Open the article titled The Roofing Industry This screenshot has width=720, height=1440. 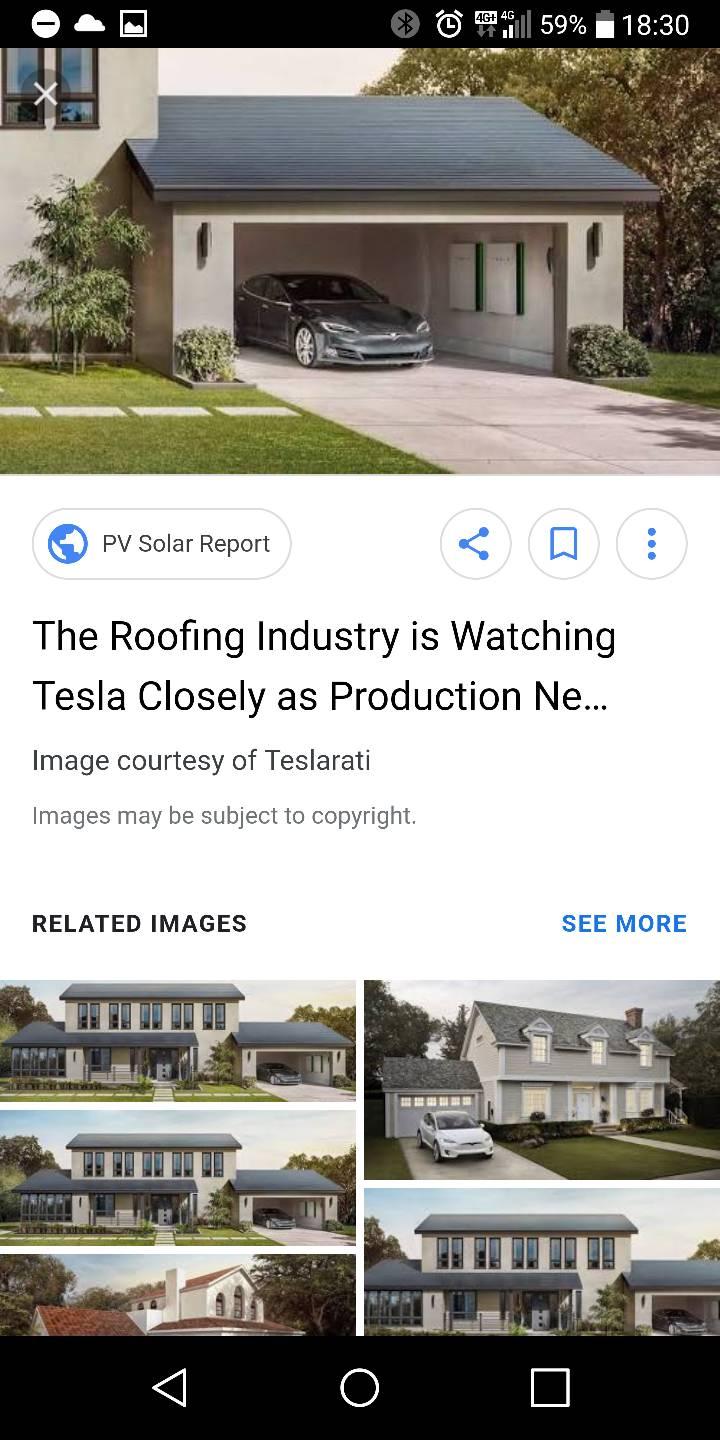pos(324,665)
